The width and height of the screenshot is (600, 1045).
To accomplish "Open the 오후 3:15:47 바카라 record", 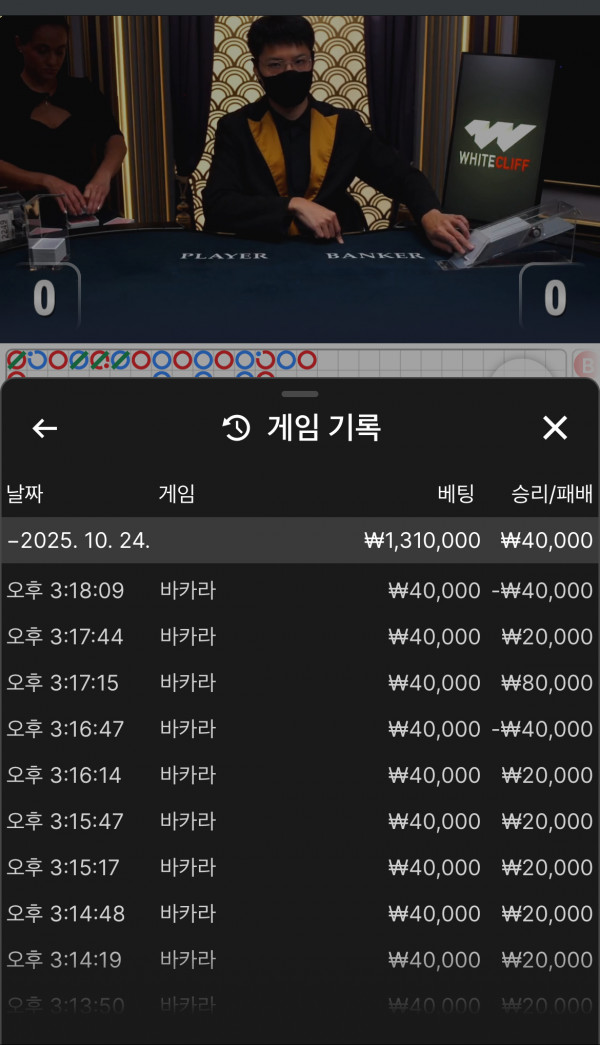I will [300, 821].
